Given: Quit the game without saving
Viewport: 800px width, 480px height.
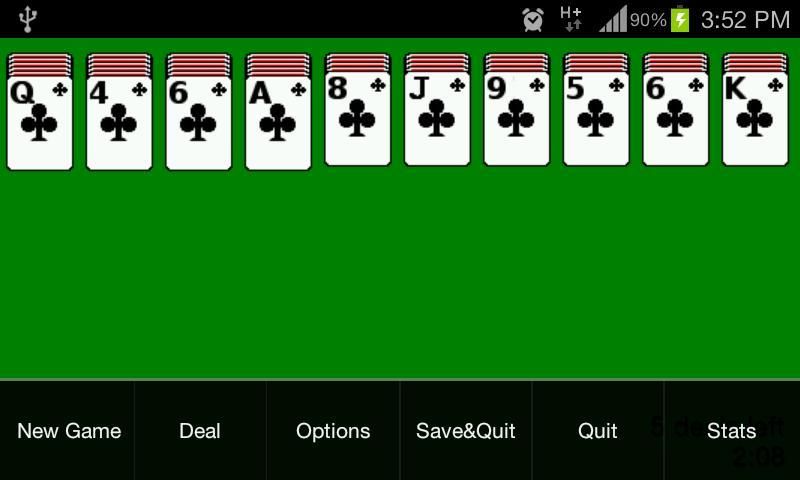Looking at the screenshot, I should [x=597, y=431].
